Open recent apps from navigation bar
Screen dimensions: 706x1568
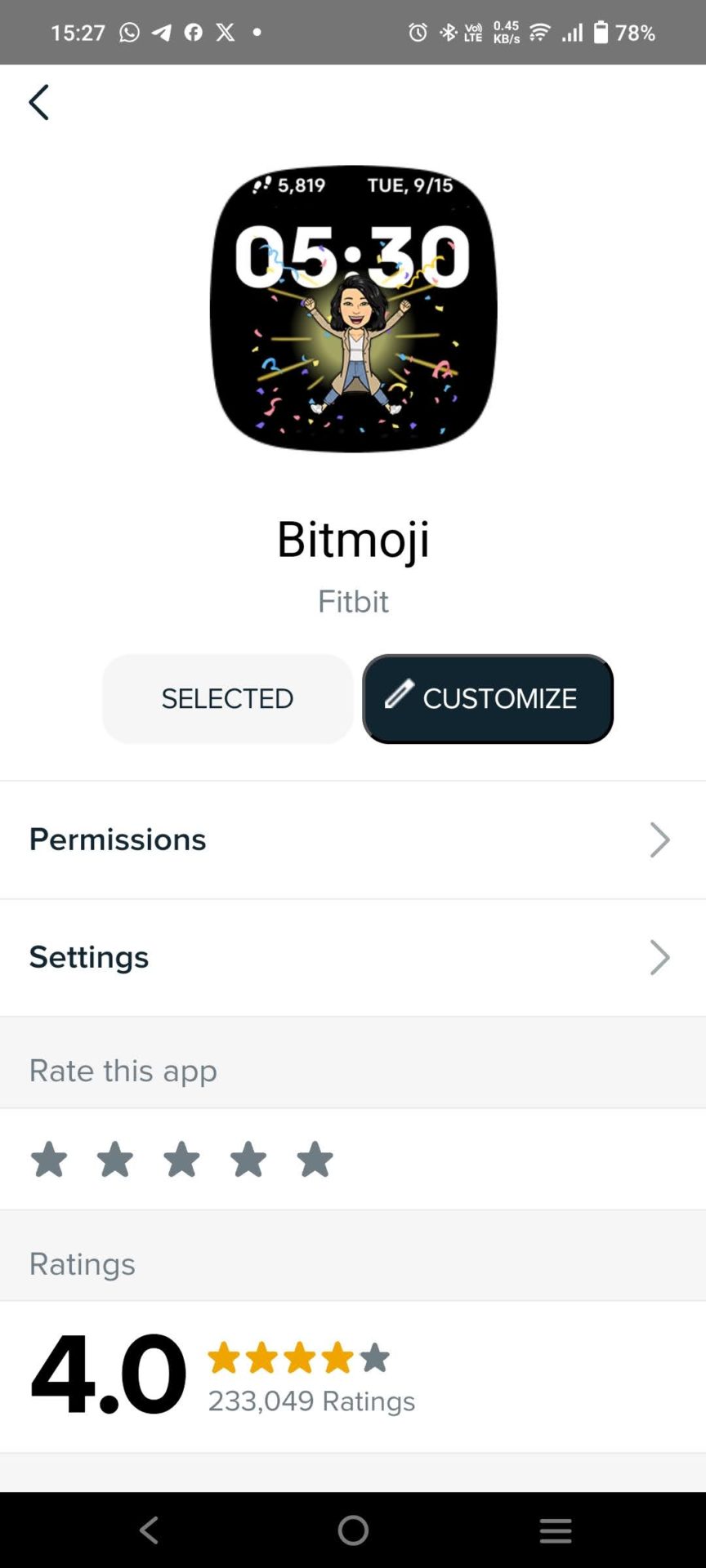(x=556, y=1530)
